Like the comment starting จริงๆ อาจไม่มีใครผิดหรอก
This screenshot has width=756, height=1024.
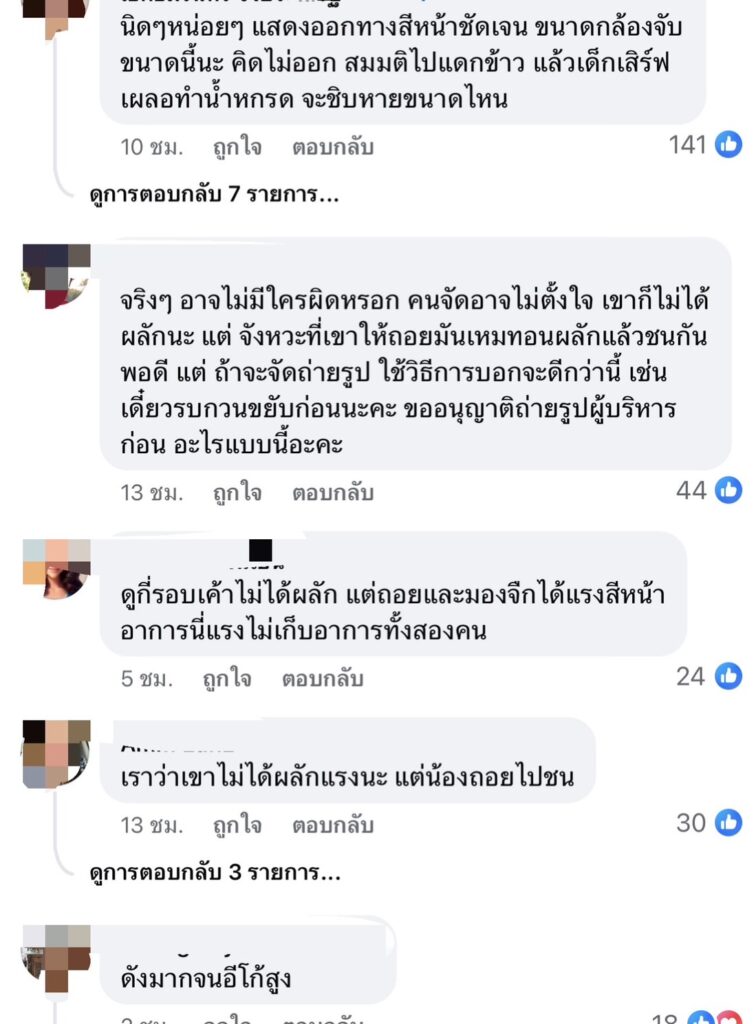pos(237,493)
